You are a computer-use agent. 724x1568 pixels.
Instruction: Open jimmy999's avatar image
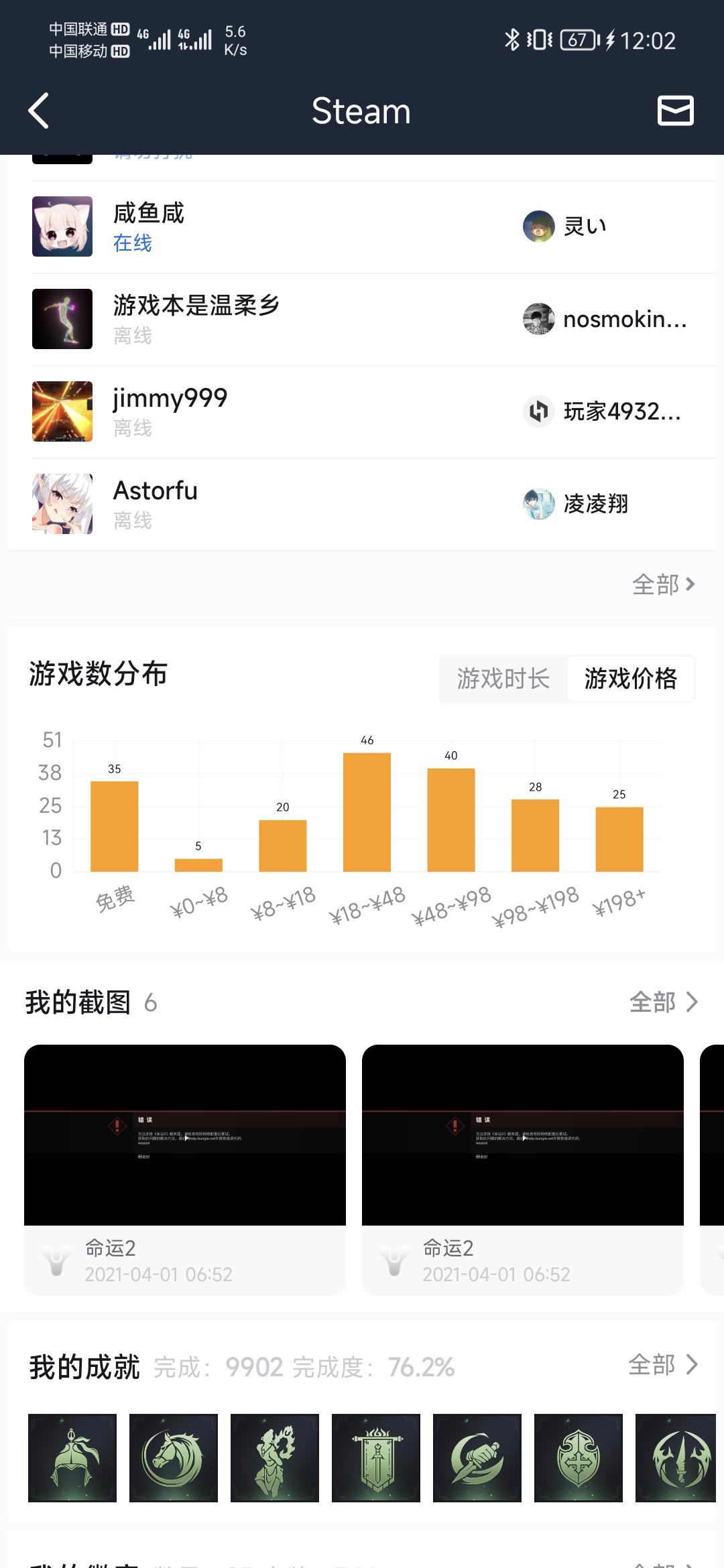click(x=62, y=411)
